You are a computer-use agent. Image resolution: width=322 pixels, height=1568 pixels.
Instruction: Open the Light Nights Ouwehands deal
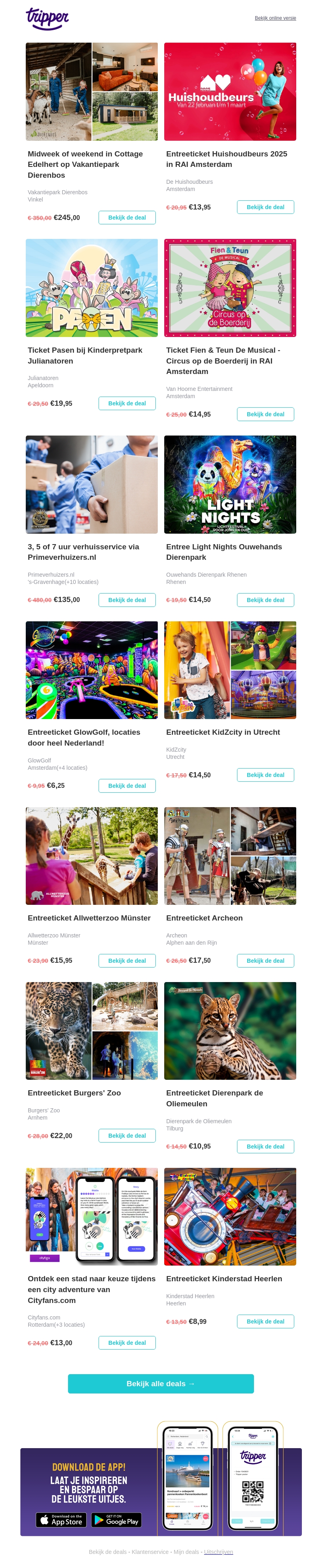point(265,600)
